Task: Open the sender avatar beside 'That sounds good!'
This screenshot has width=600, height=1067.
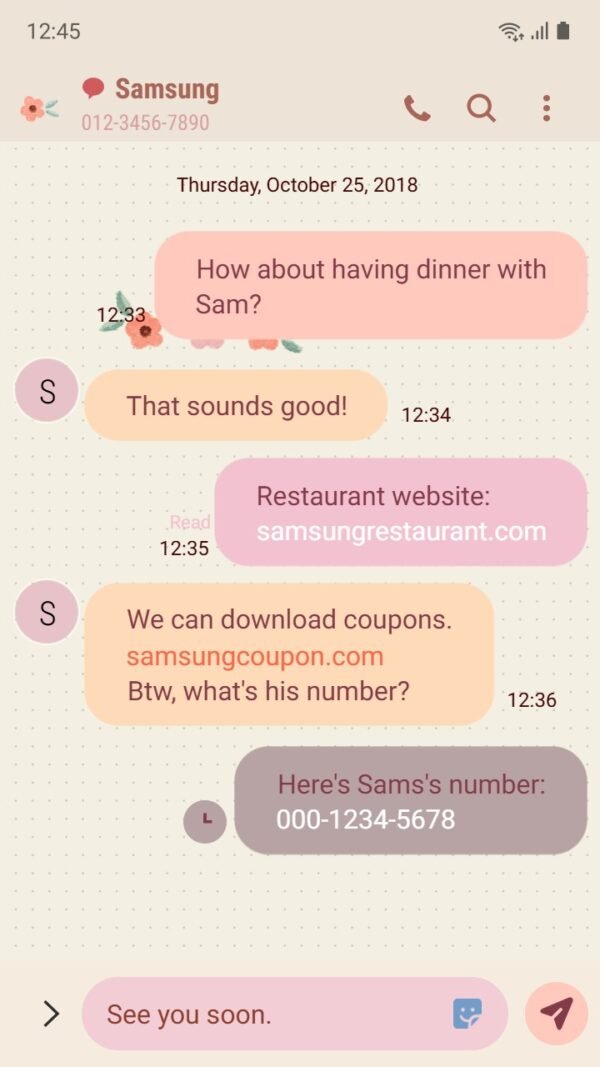Action: pos(47,391)
